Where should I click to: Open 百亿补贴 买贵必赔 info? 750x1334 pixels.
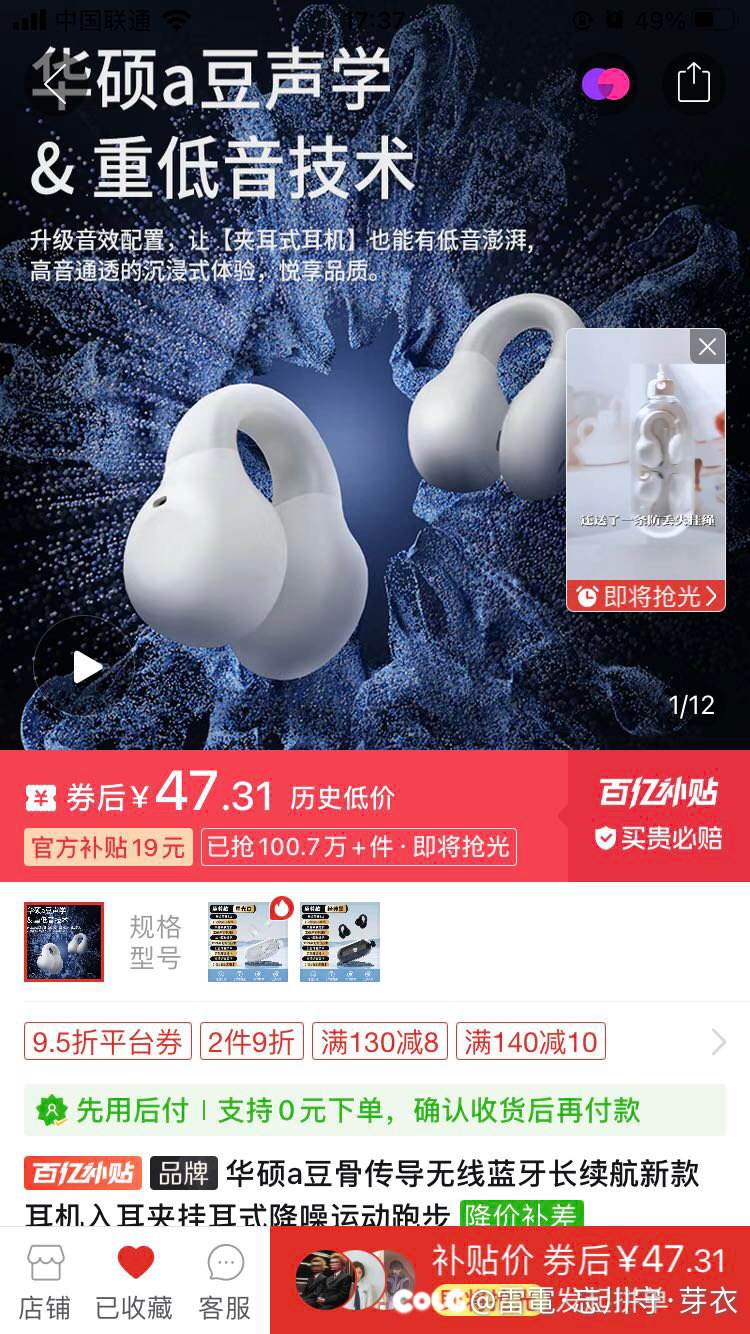659,816
